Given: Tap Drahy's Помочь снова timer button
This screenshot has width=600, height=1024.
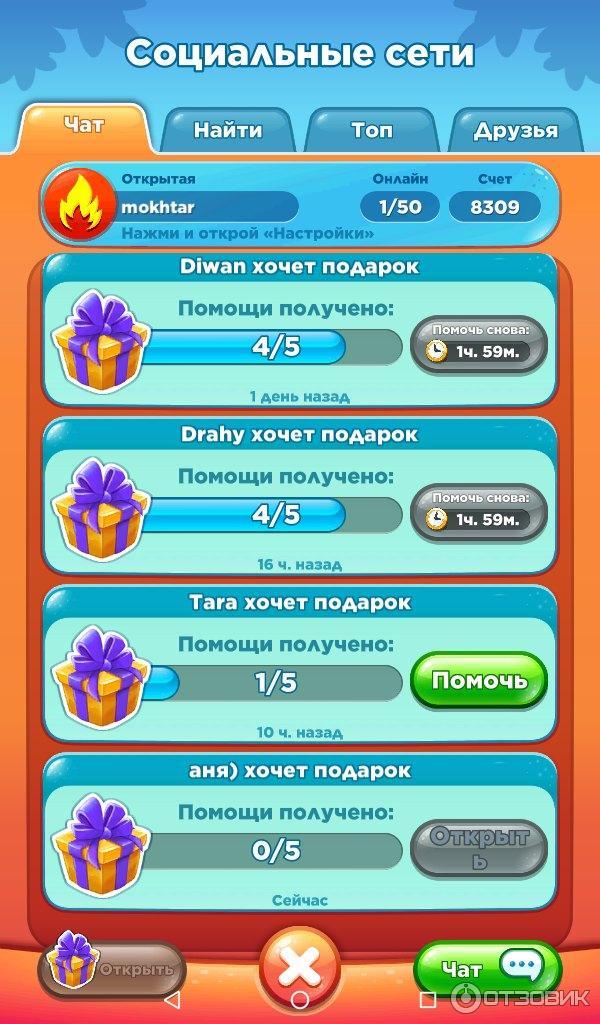Looking at the screenshot, I should click(x=479, y=513).
